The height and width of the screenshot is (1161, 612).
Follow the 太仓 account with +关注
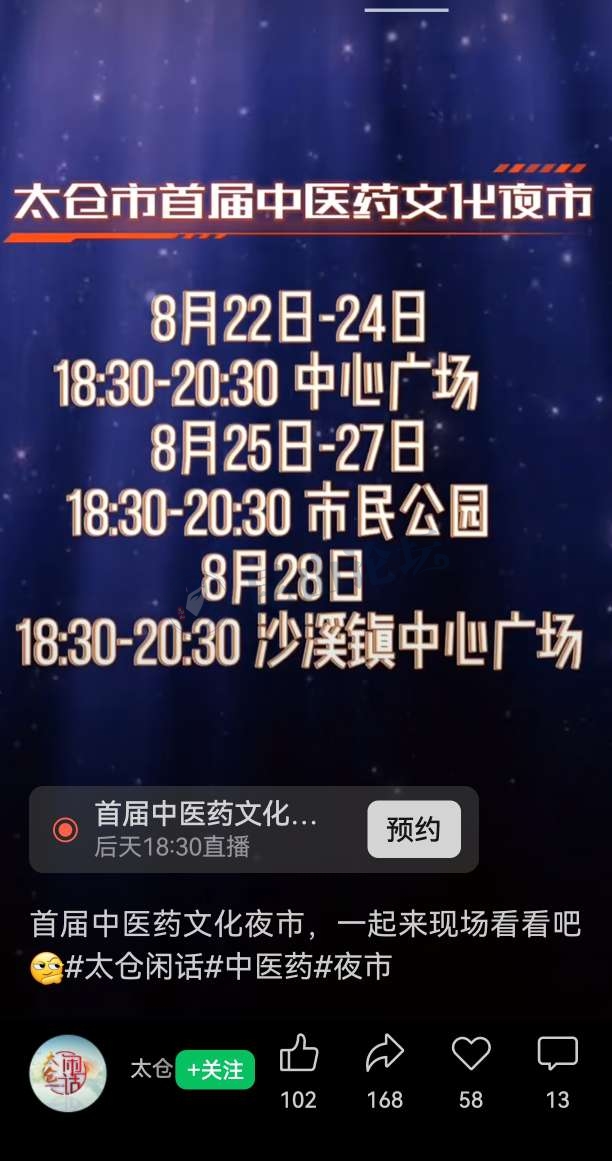(215, 1070)
